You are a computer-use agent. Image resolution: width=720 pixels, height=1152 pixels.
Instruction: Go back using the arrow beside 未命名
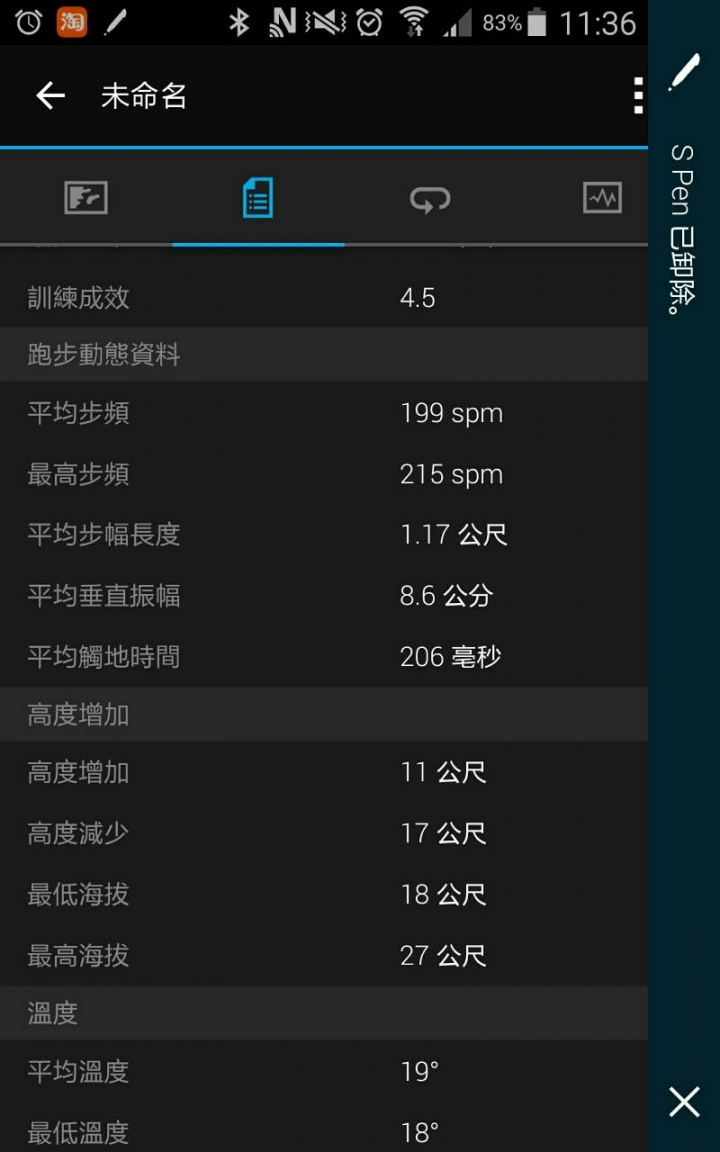pyautogui.click(x=50, y=96)
